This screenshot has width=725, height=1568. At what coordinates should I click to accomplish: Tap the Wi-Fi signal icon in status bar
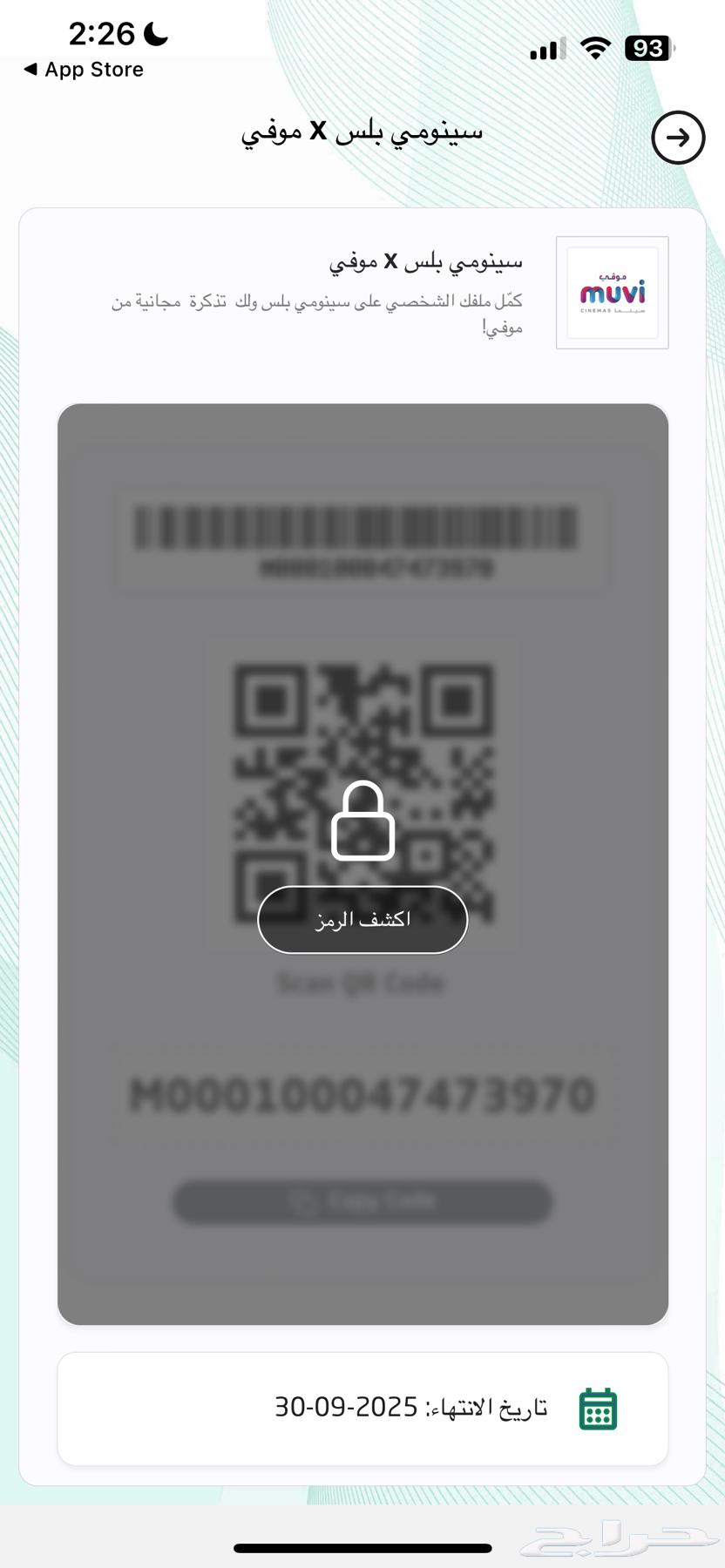pyautogui.click(x=595, y=49)
